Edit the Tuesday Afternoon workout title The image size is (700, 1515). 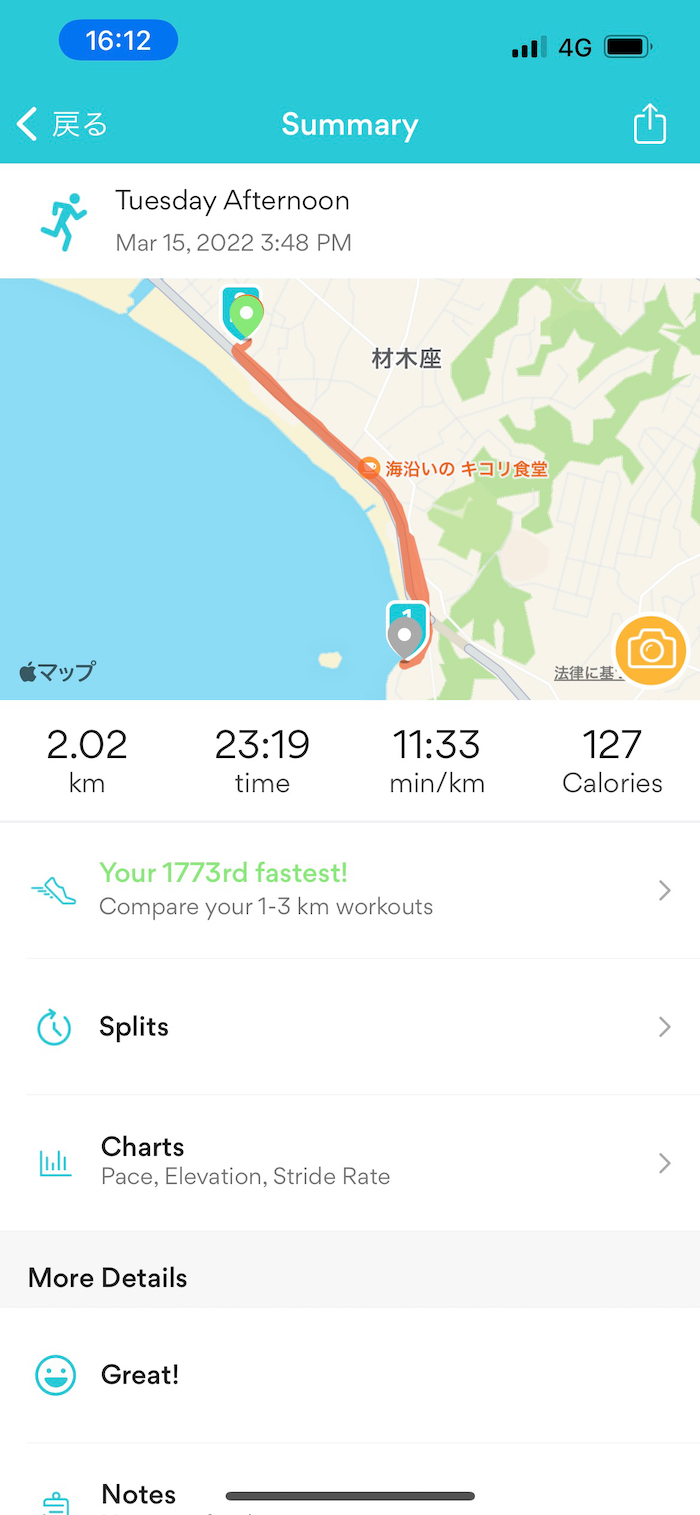point(232,201)
